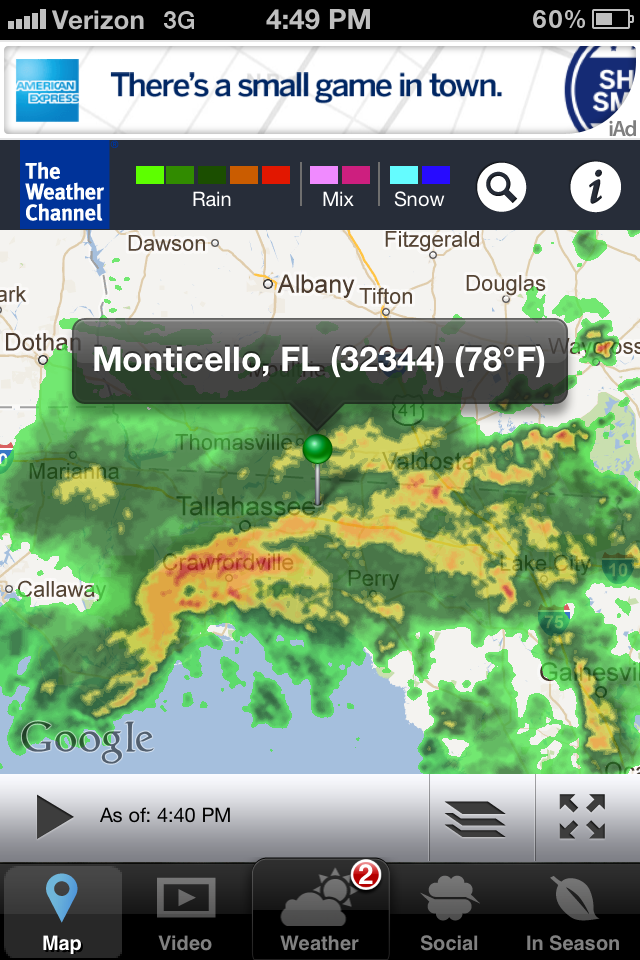This screenshot has height=960, width=640.
Task: Switch to the Weather tab
Action: click(320, 909)
